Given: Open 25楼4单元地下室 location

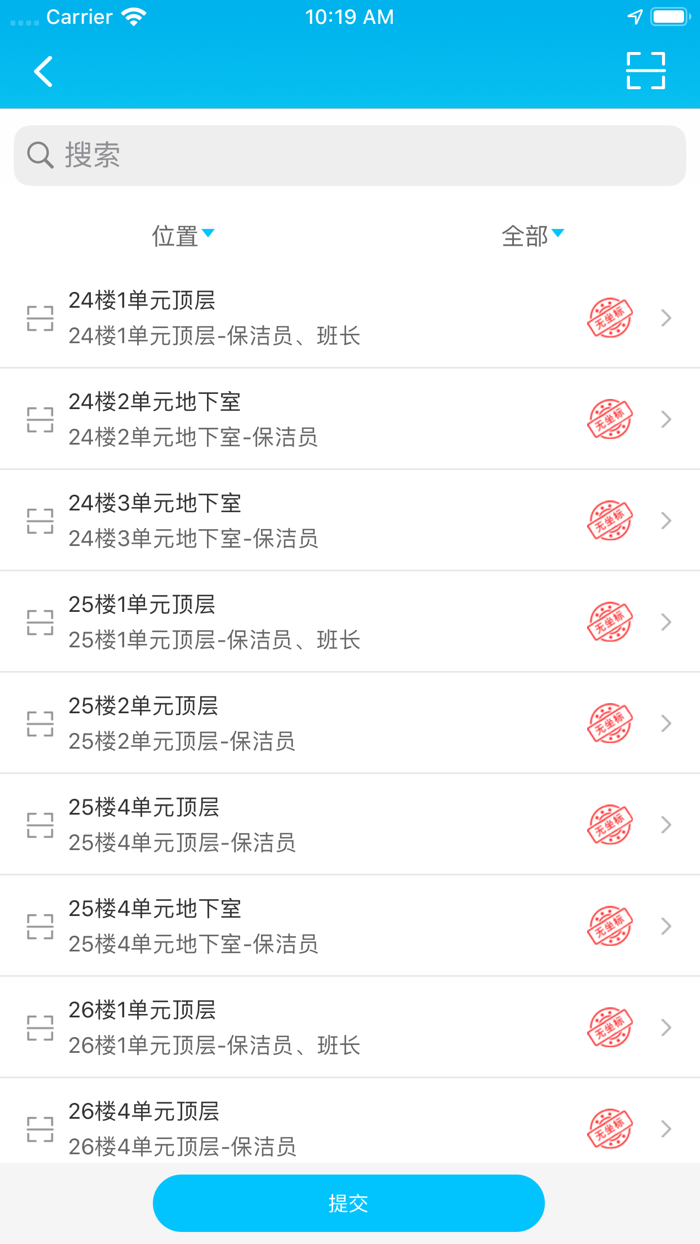Looking at the screenshot, I should pos(350,926).
